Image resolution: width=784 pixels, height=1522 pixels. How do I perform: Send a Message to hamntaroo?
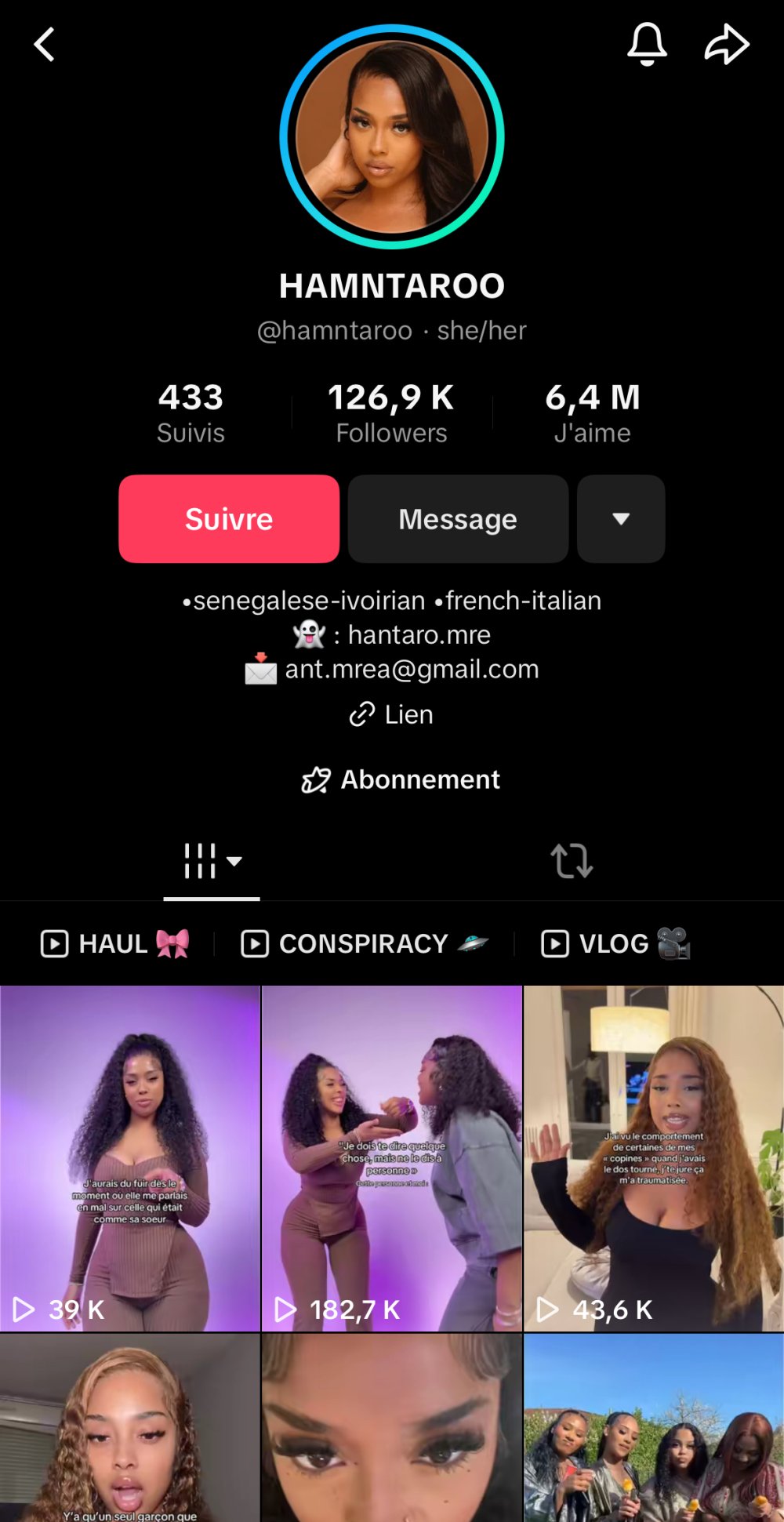[458, 519]
